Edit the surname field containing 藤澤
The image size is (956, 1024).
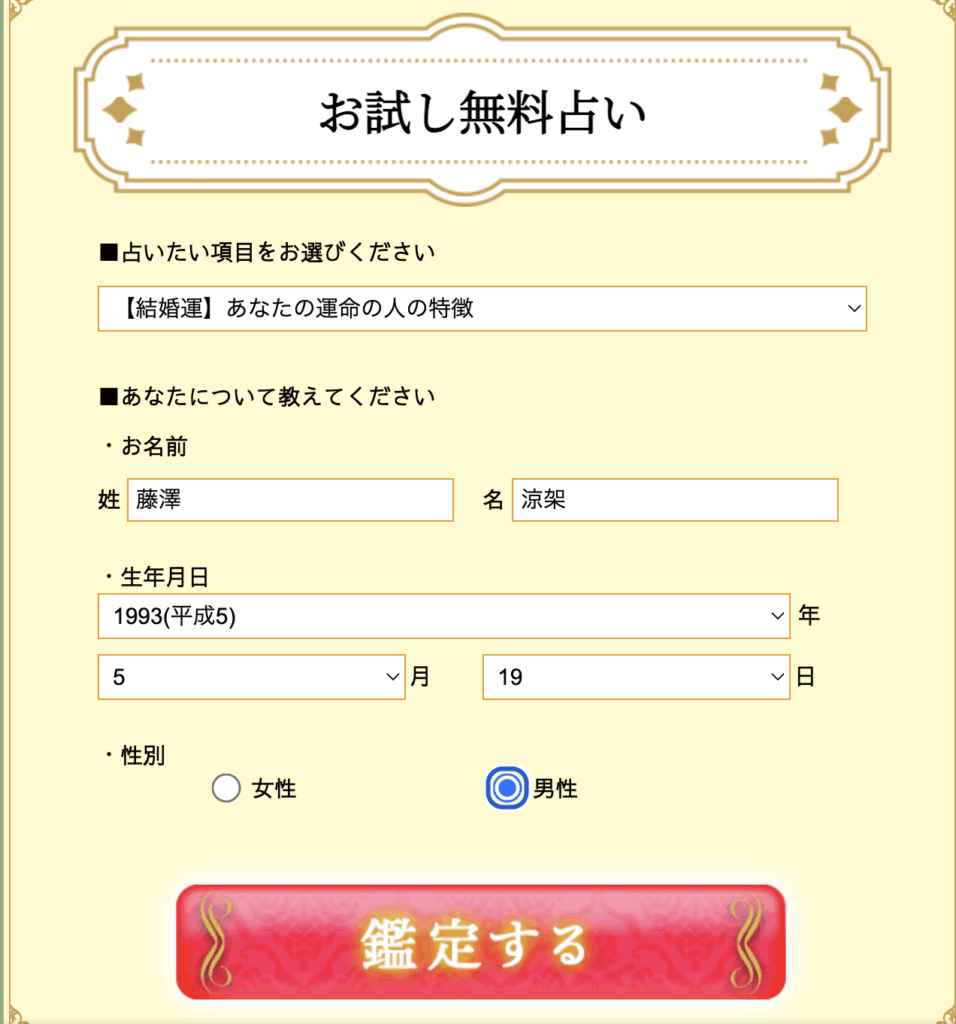tap(289, 500)
